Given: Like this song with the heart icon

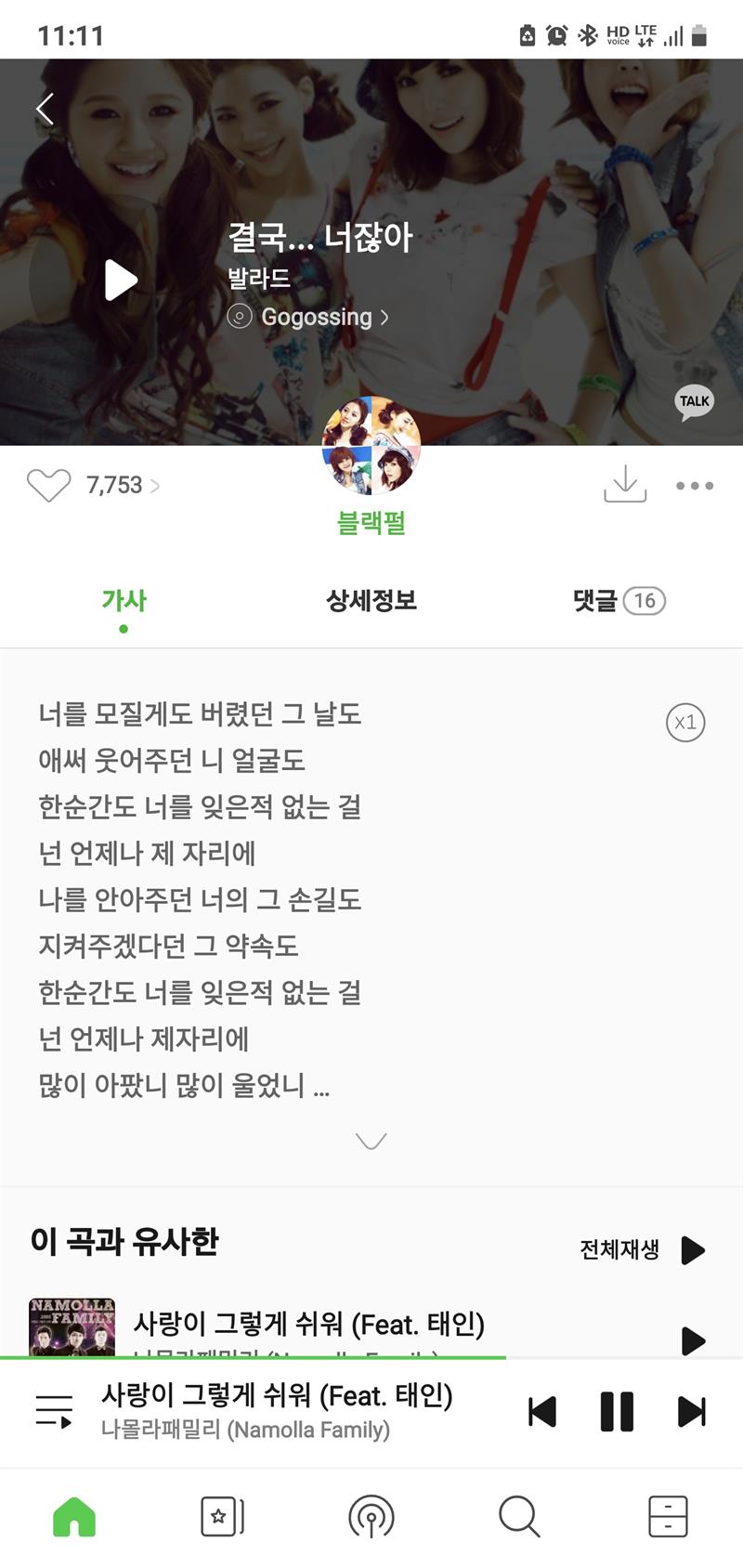Looking at the screenshot, I should (48, 485).
